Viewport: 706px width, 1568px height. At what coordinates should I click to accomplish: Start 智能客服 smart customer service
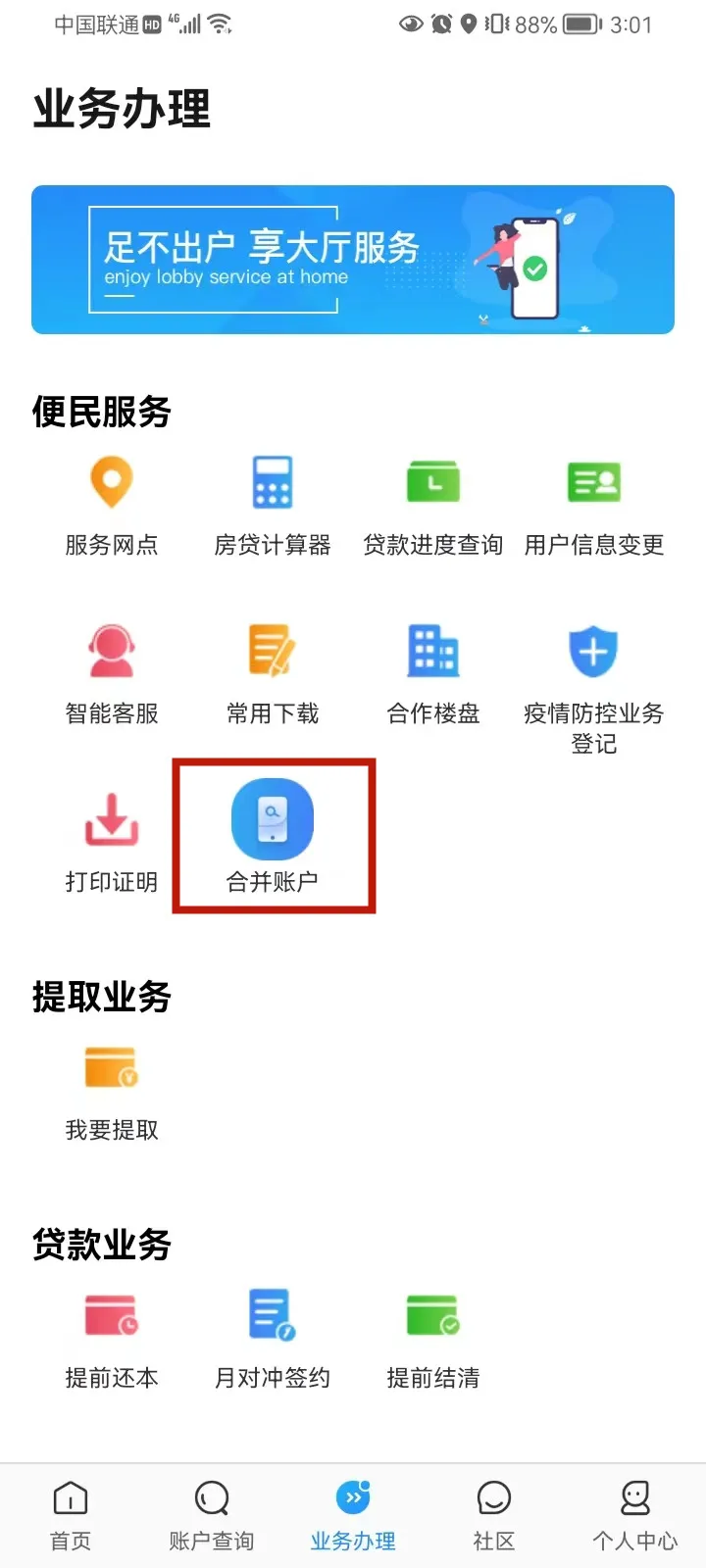point(112,674)
